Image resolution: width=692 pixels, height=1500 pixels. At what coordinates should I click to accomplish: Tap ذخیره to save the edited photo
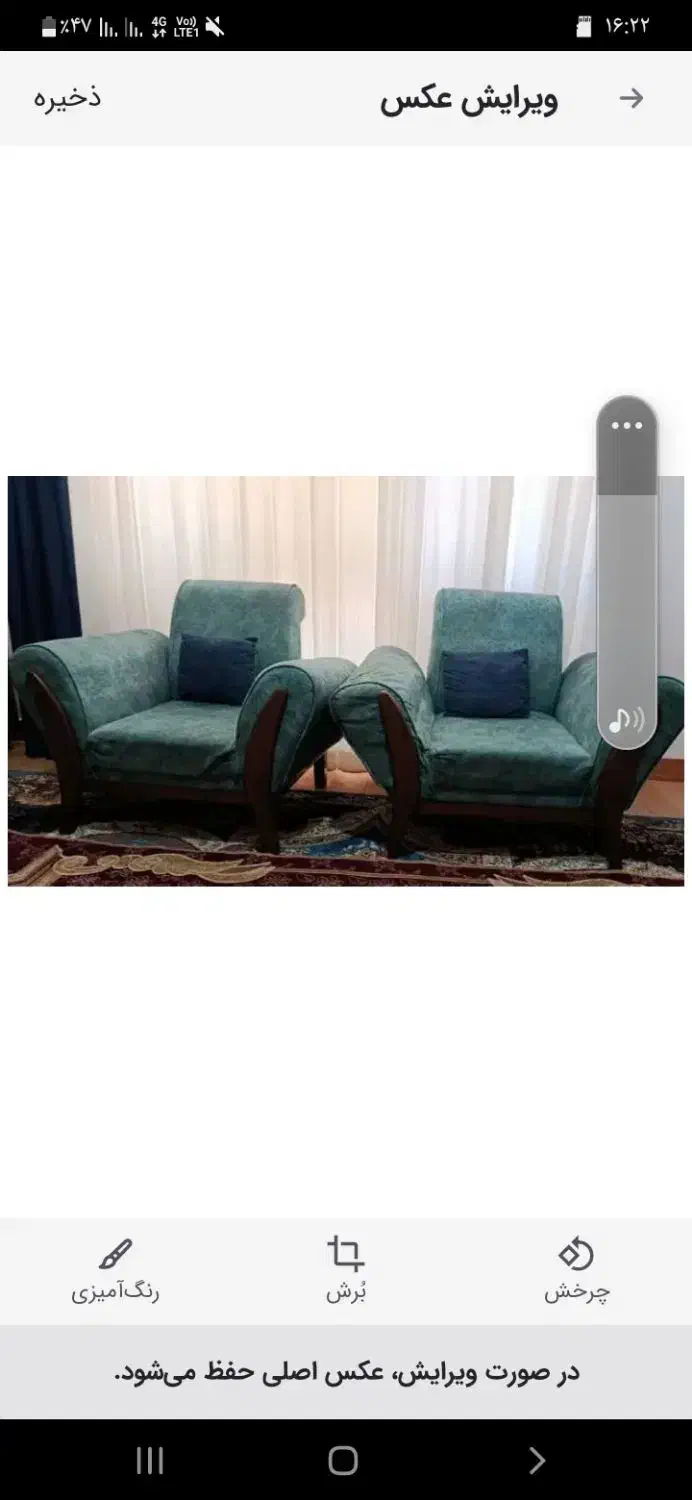tap(68, 98)
